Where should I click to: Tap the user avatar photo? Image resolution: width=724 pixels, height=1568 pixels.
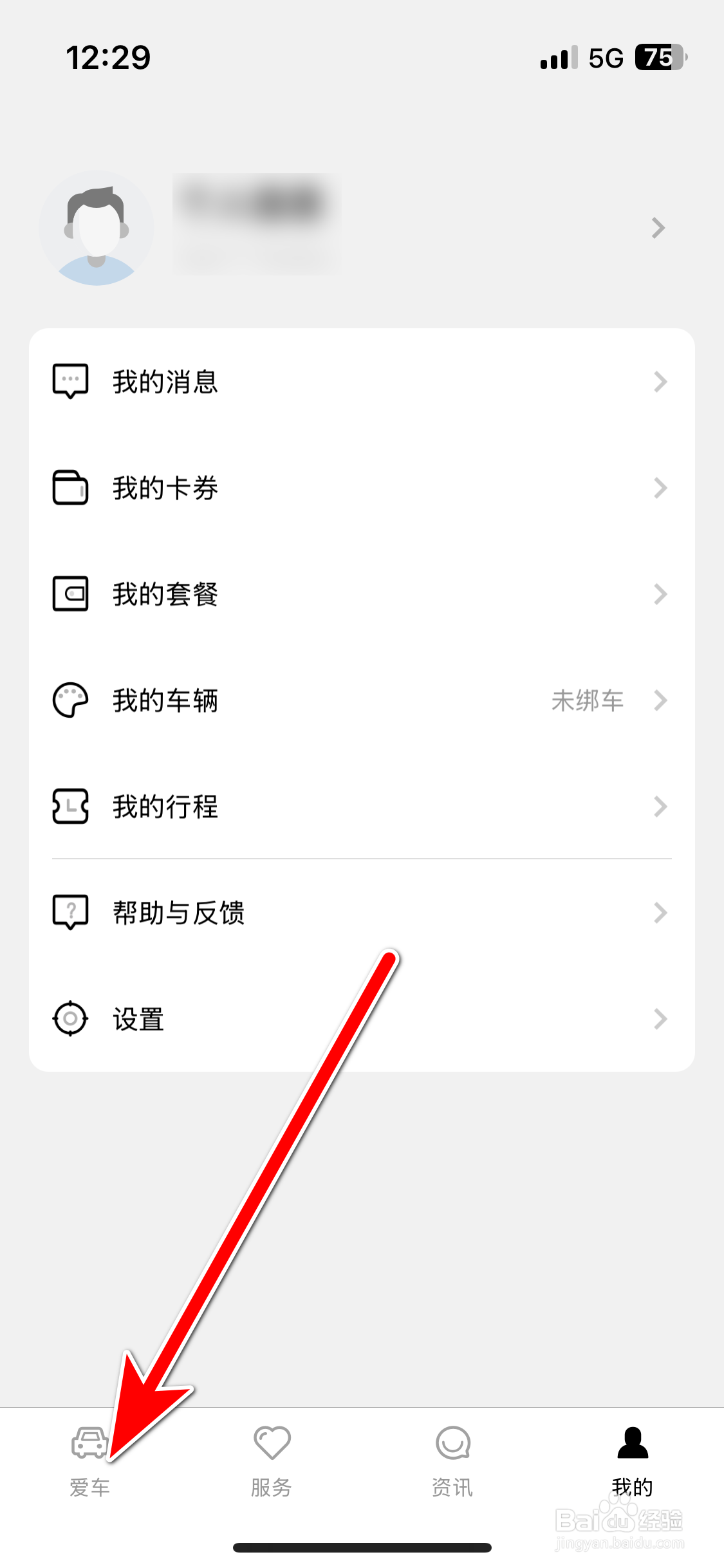pyautogui.click(x=97, y=227)
